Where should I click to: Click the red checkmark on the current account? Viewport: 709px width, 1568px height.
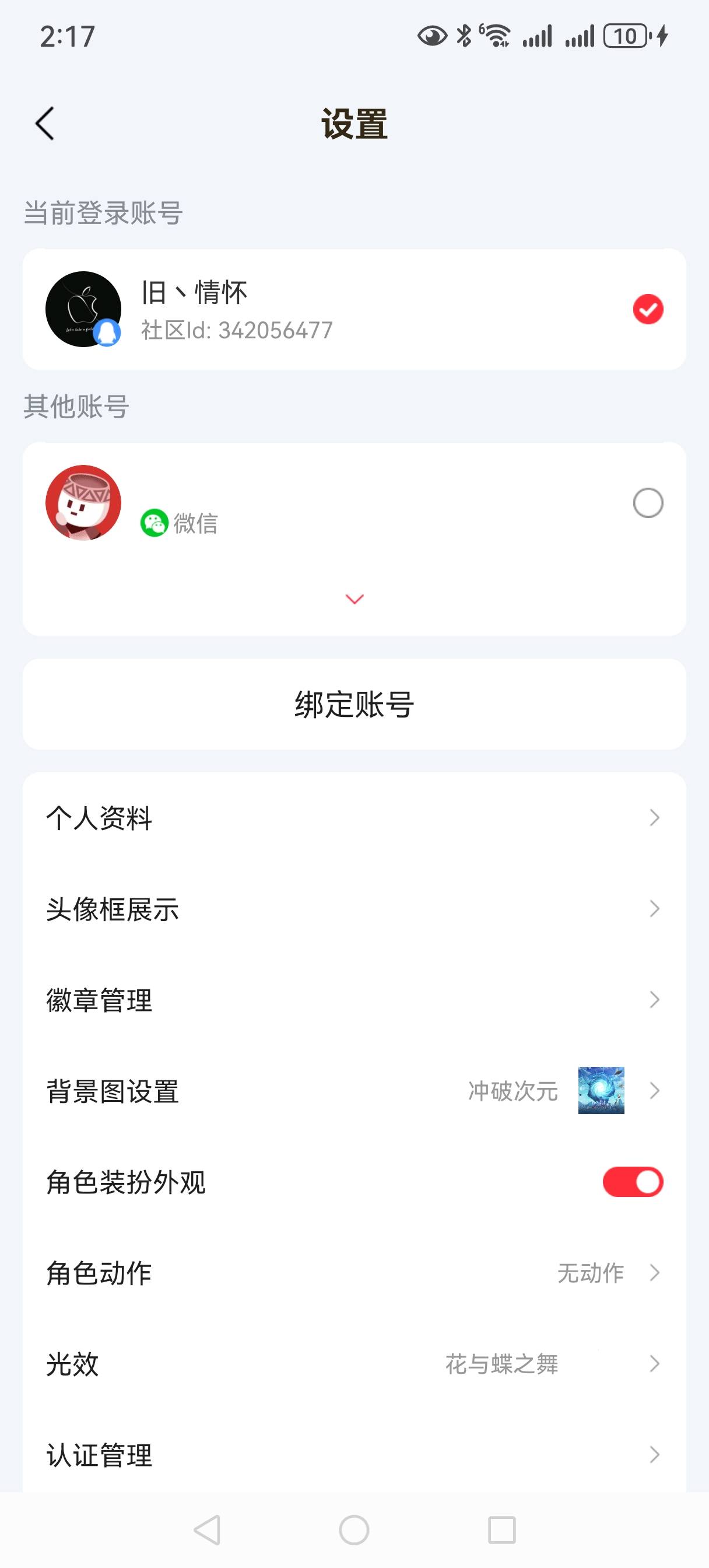pyautogui.click(x=649, y=309)
